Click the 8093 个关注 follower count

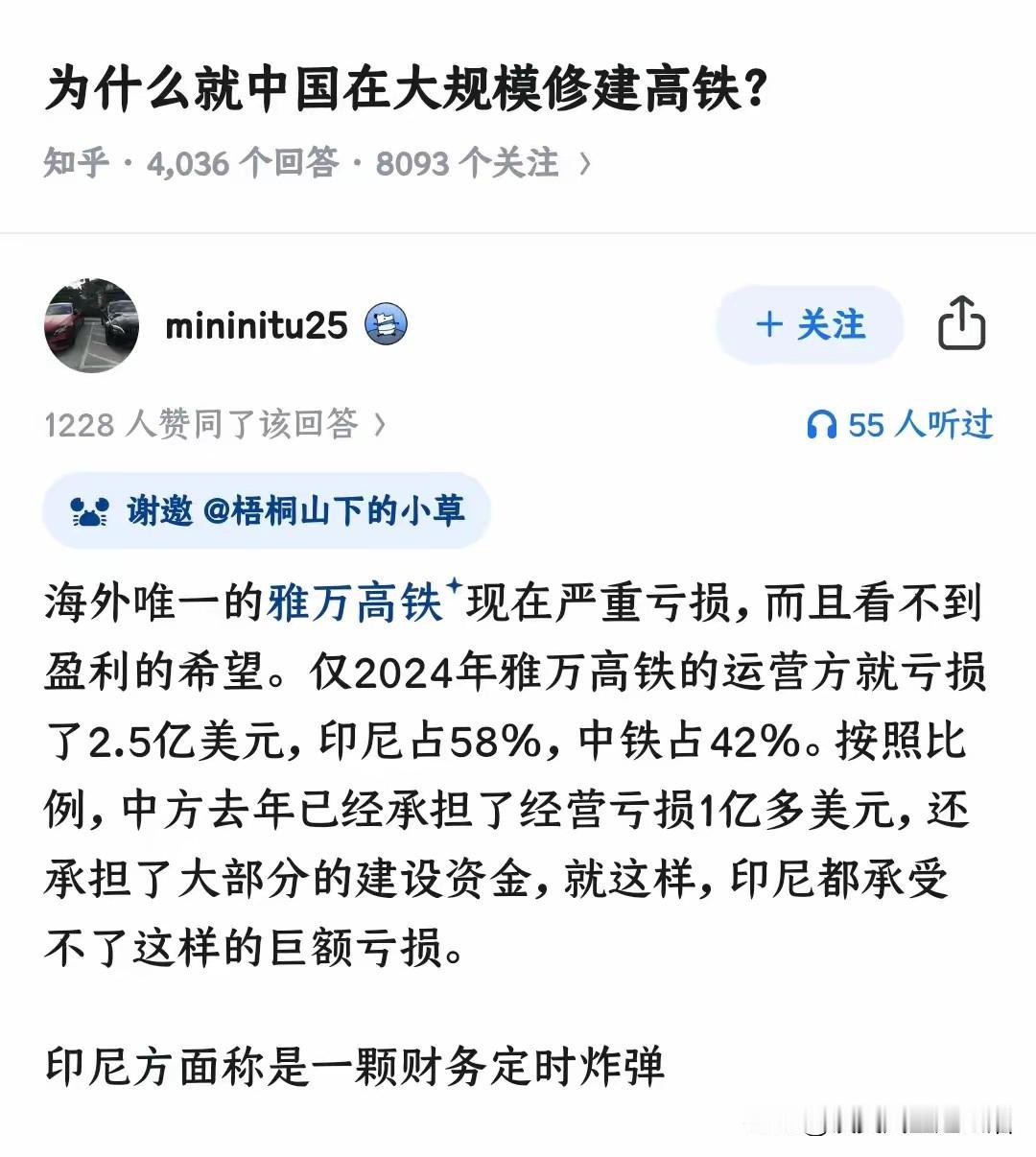(466, 163)
